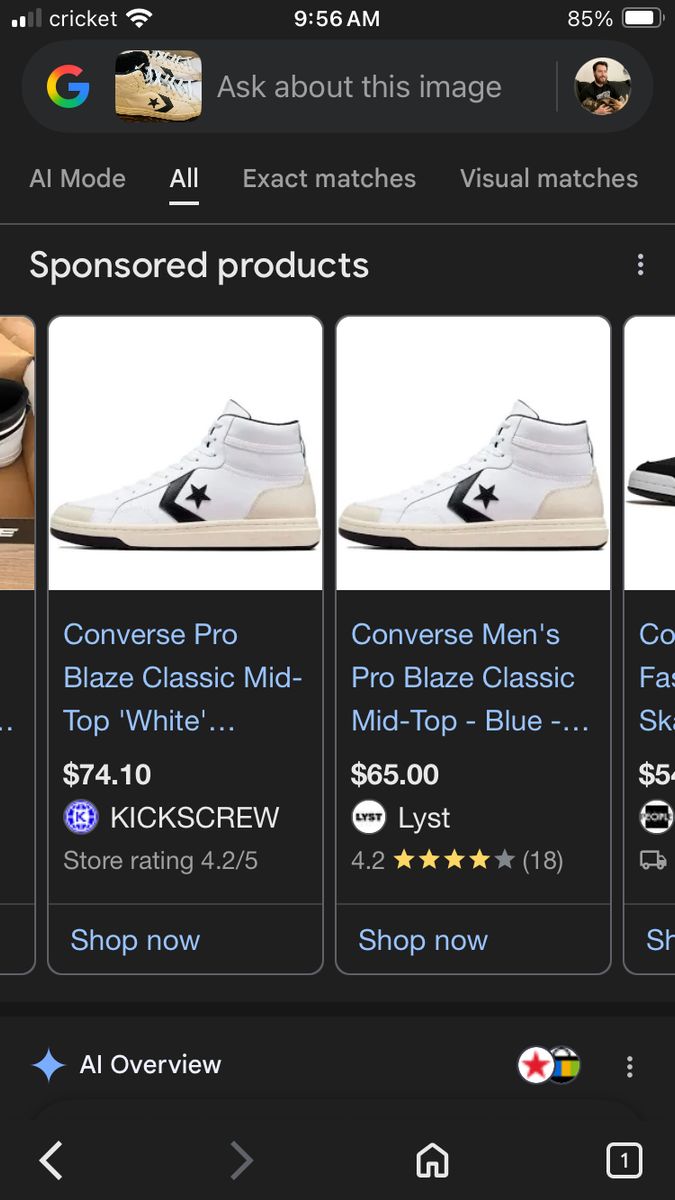The height and width of the screenshot is (1200, 675).
Task: View the searched sneaker image thumbnail
Action: pyautogui.click(x=158, y=87)
